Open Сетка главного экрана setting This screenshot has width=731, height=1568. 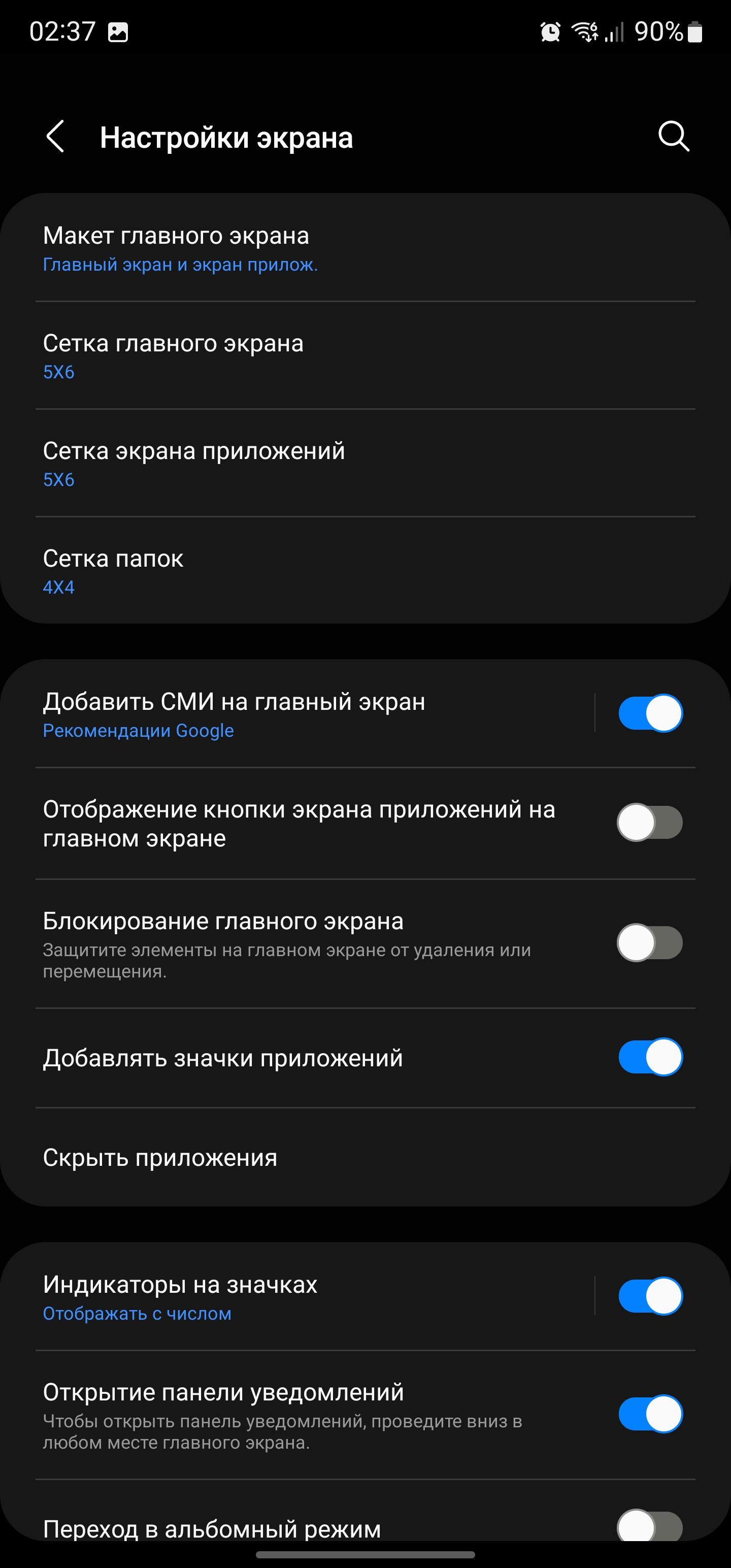pyautogui.click(x=305, y=356)
